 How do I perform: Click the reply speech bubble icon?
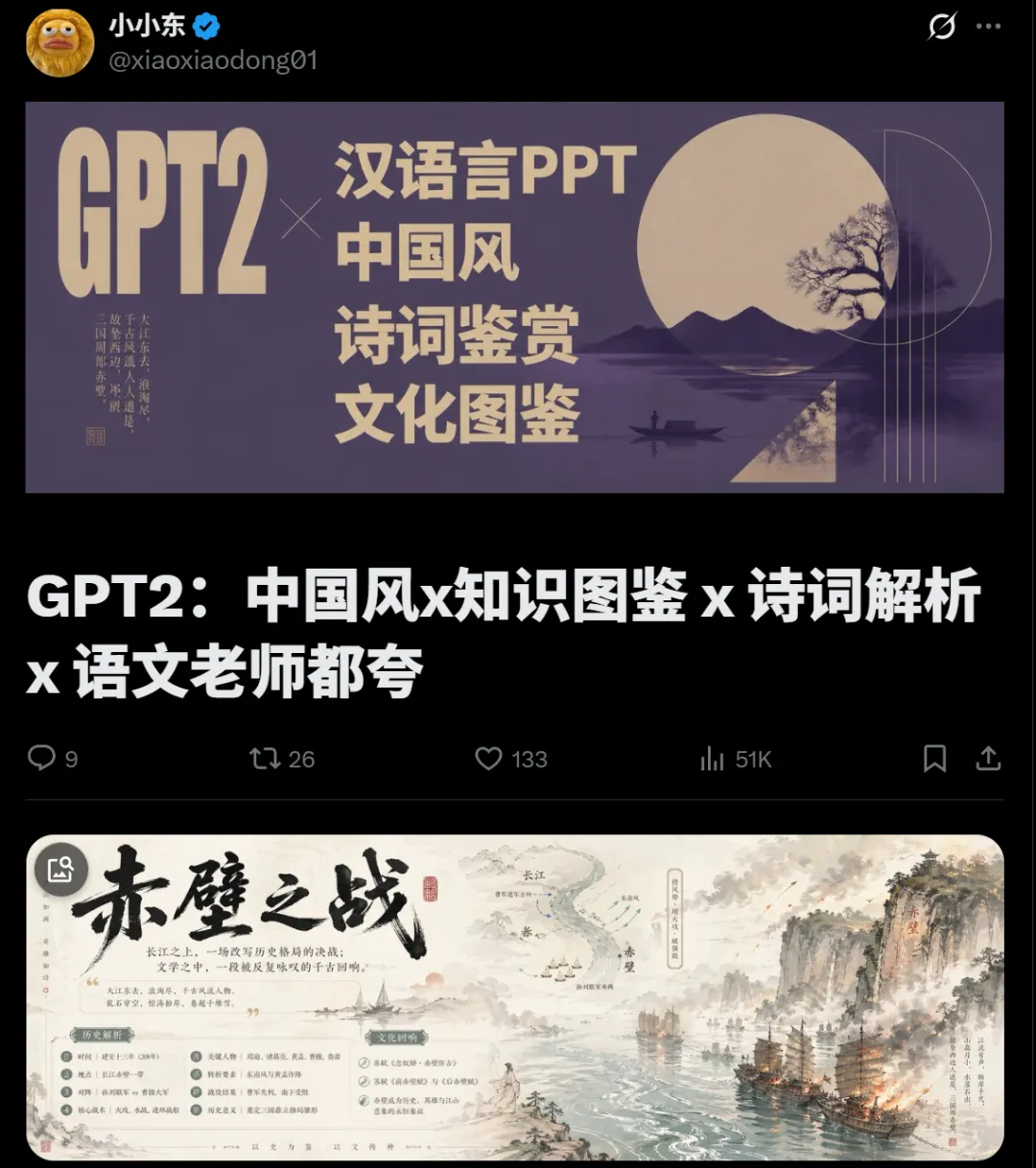(40, 759)
